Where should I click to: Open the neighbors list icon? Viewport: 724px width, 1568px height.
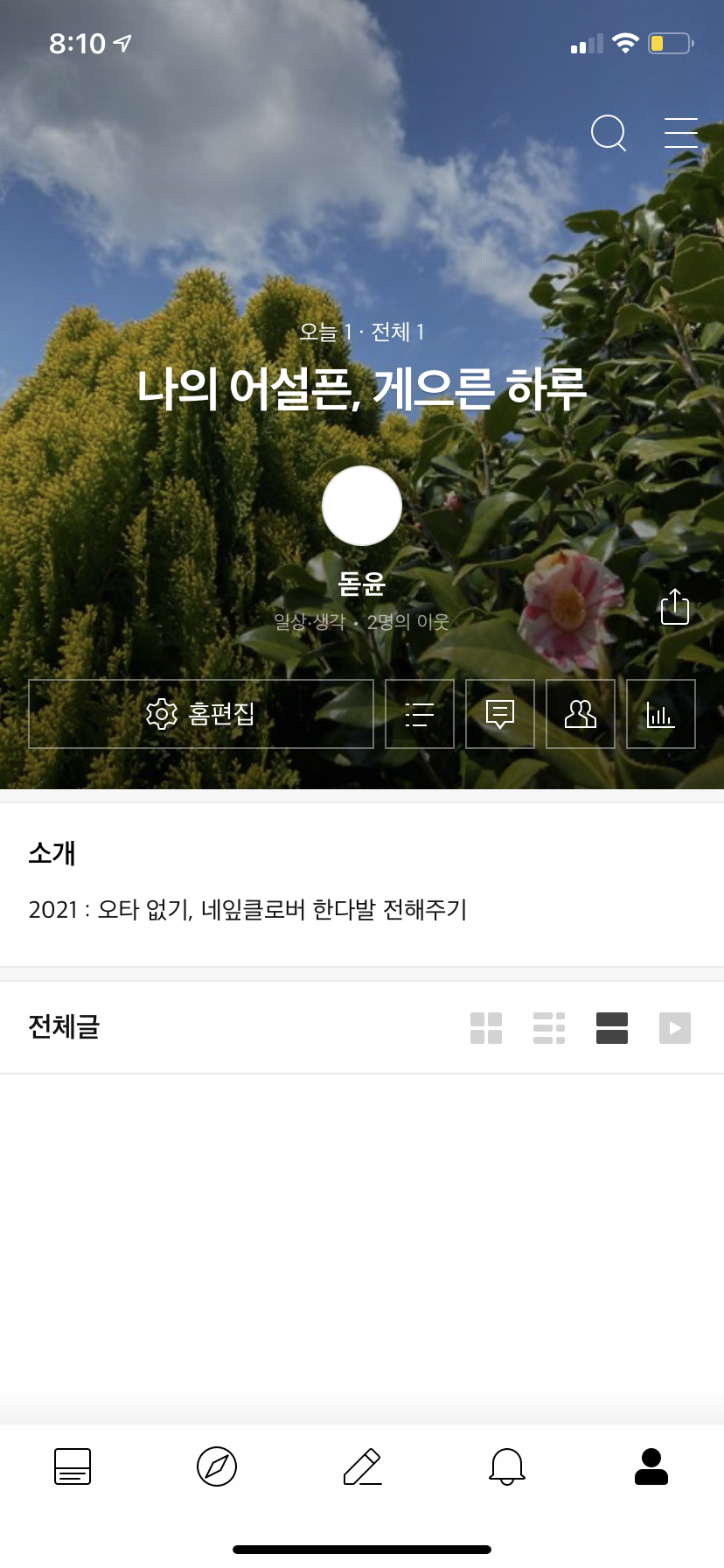tap(581, 714)
